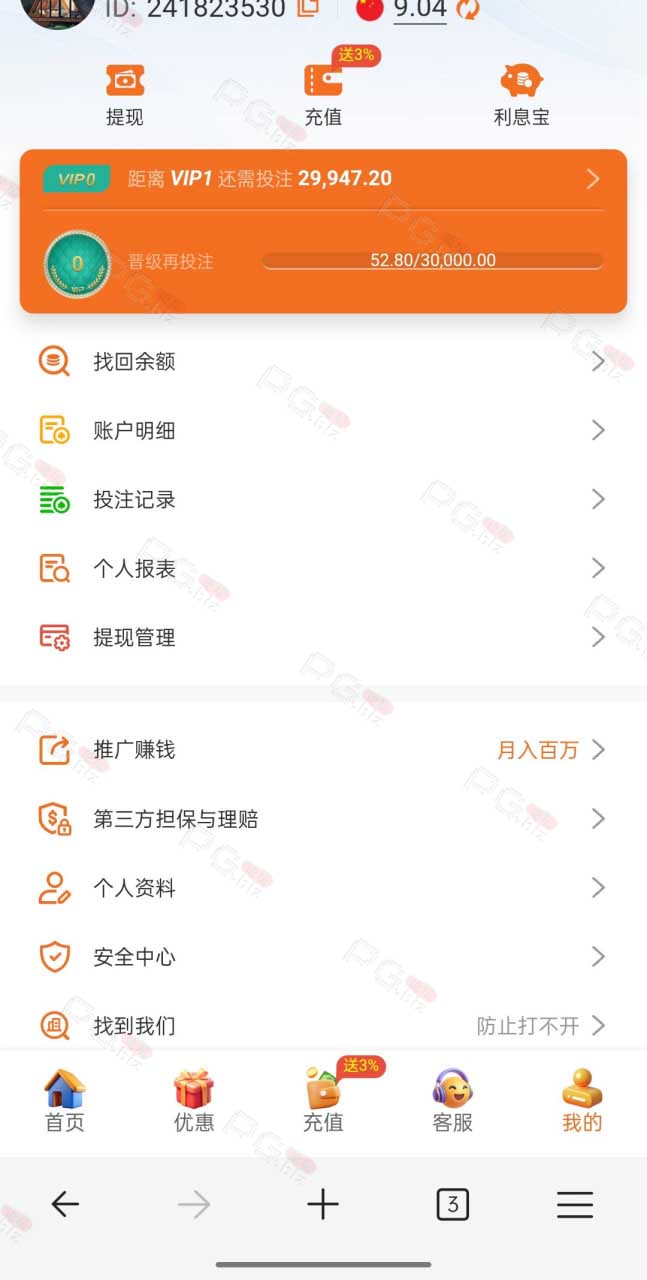
Task: Open 第三方担保与理赔 row
Action: (323, 819)
